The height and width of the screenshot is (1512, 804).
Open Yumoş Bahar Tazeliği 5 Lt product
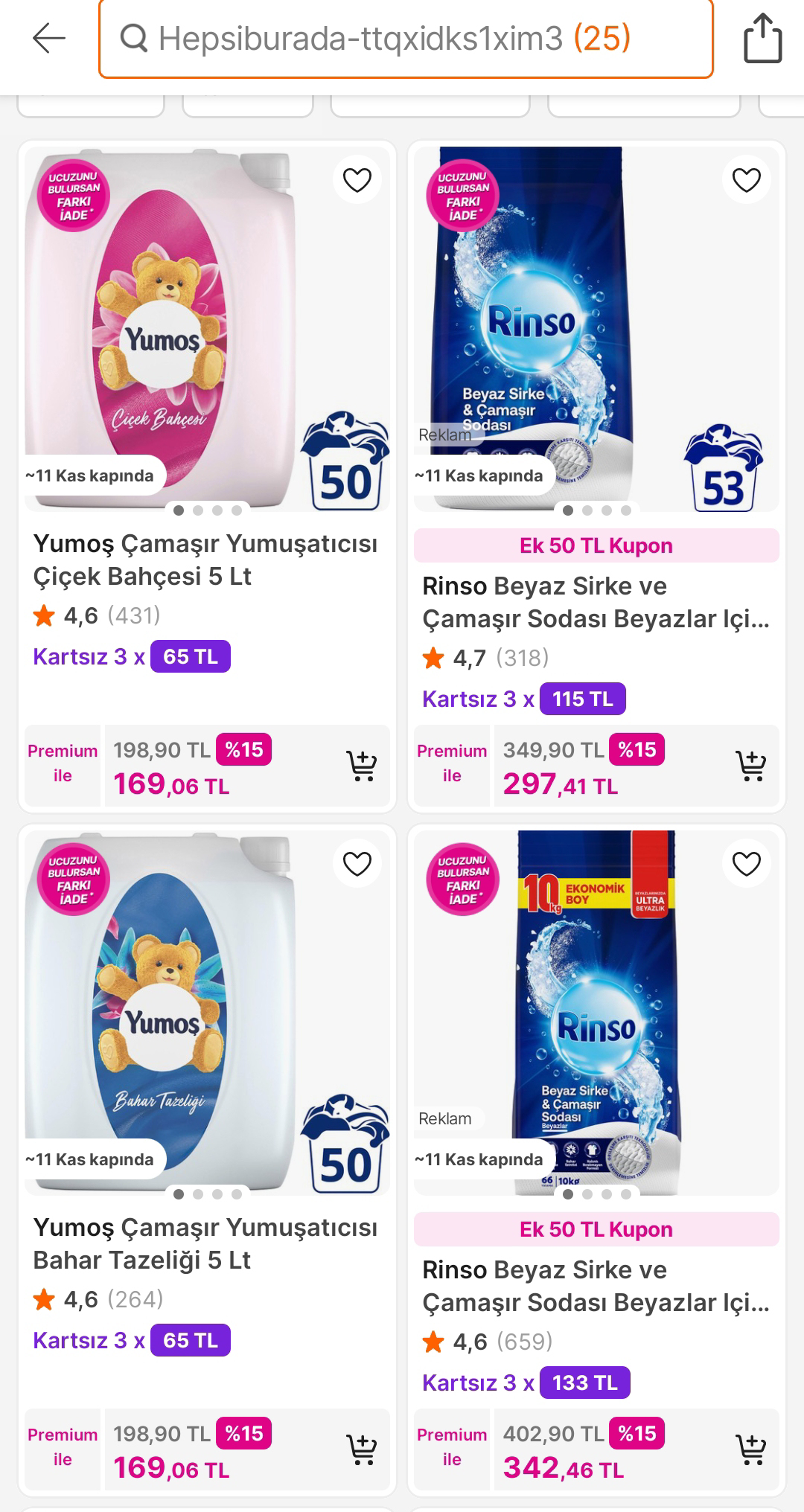(205, 1243)
